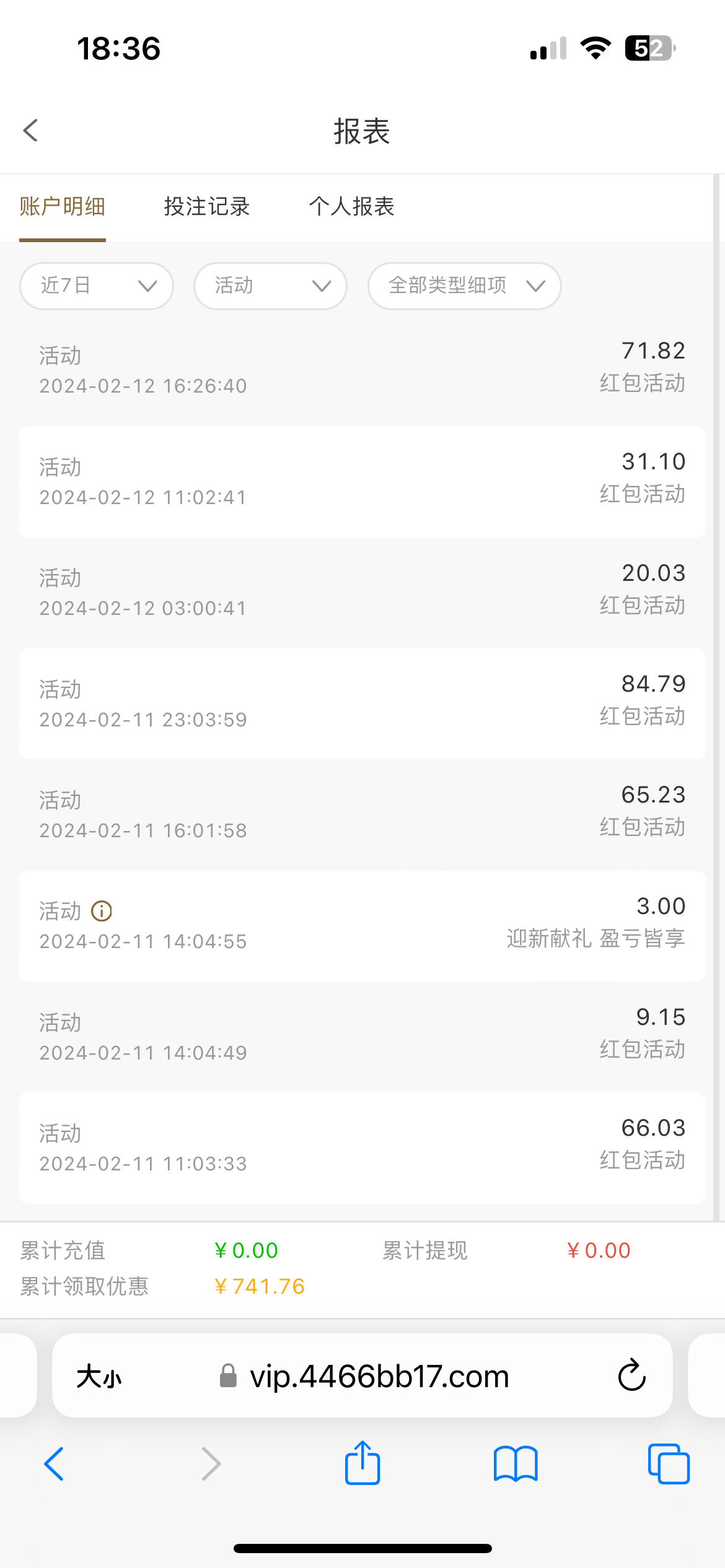Show all open Safari tabs
The image size is (725, 1568).
668,1464
